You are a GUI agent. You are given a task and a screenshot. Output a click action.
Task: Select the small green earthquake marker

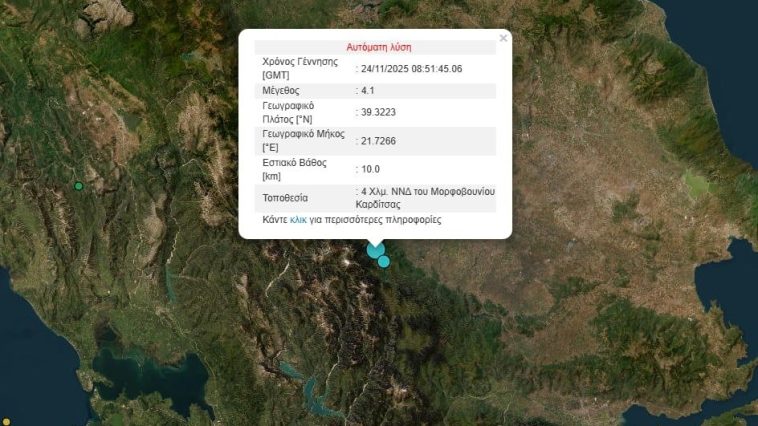click(79, 186)
